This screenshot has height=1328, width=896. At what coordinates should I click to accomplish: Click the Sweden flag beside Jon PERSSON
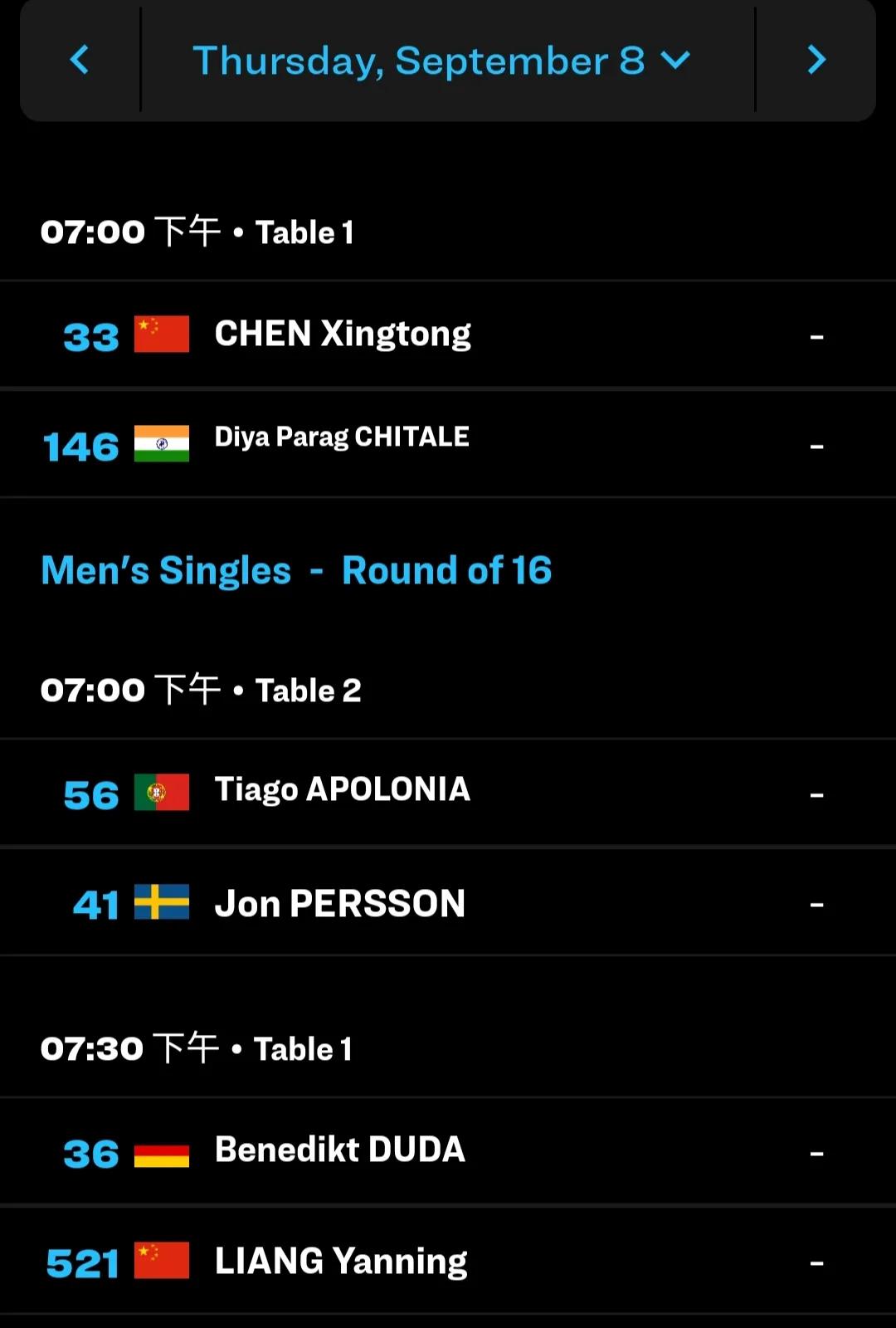pyautogui.click(x=163, y=904)
